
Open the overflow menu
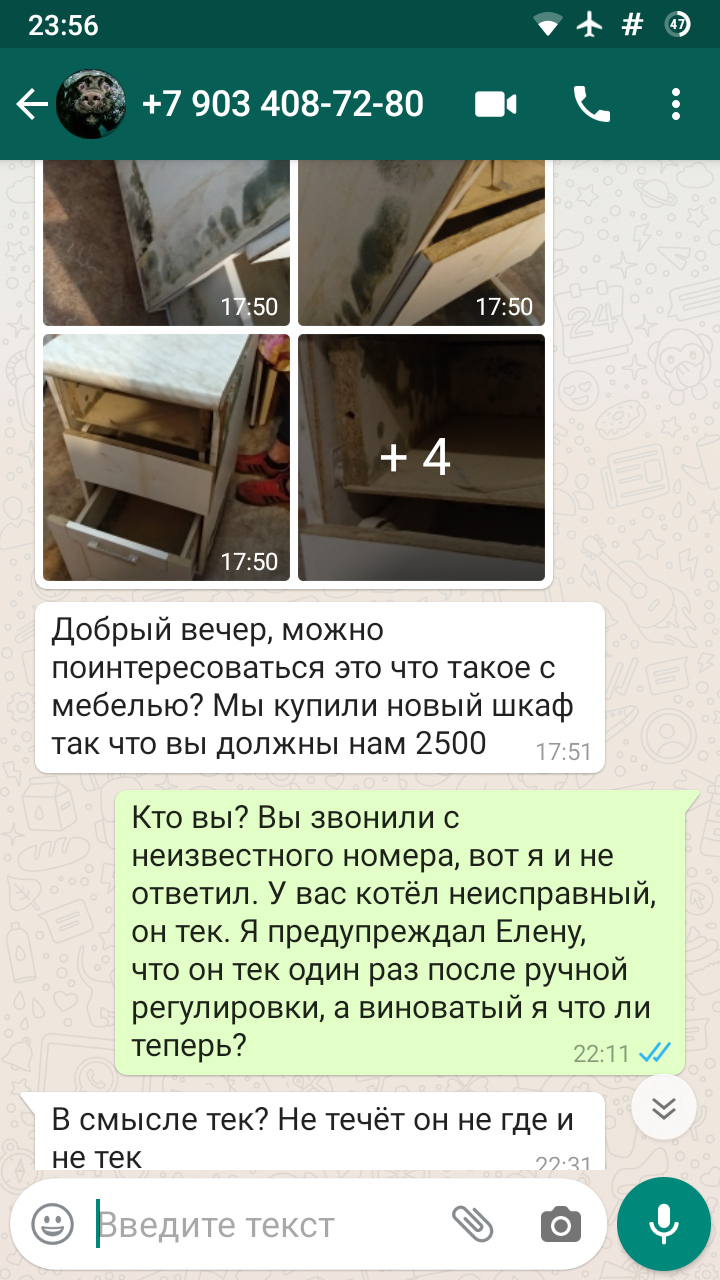[x=676, y=104]
